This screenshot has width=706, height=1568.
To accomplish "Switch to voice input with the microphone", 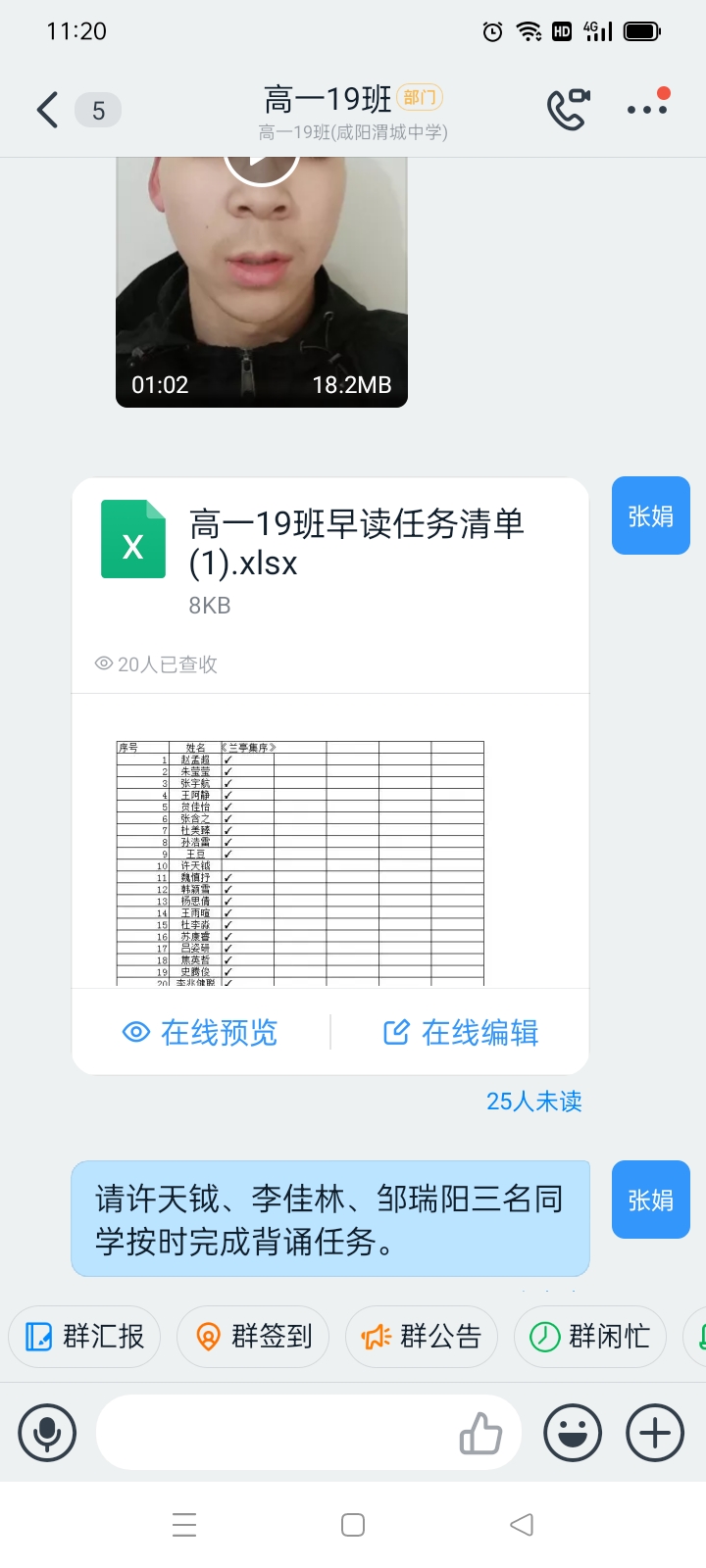I will tap(47, 1433).
